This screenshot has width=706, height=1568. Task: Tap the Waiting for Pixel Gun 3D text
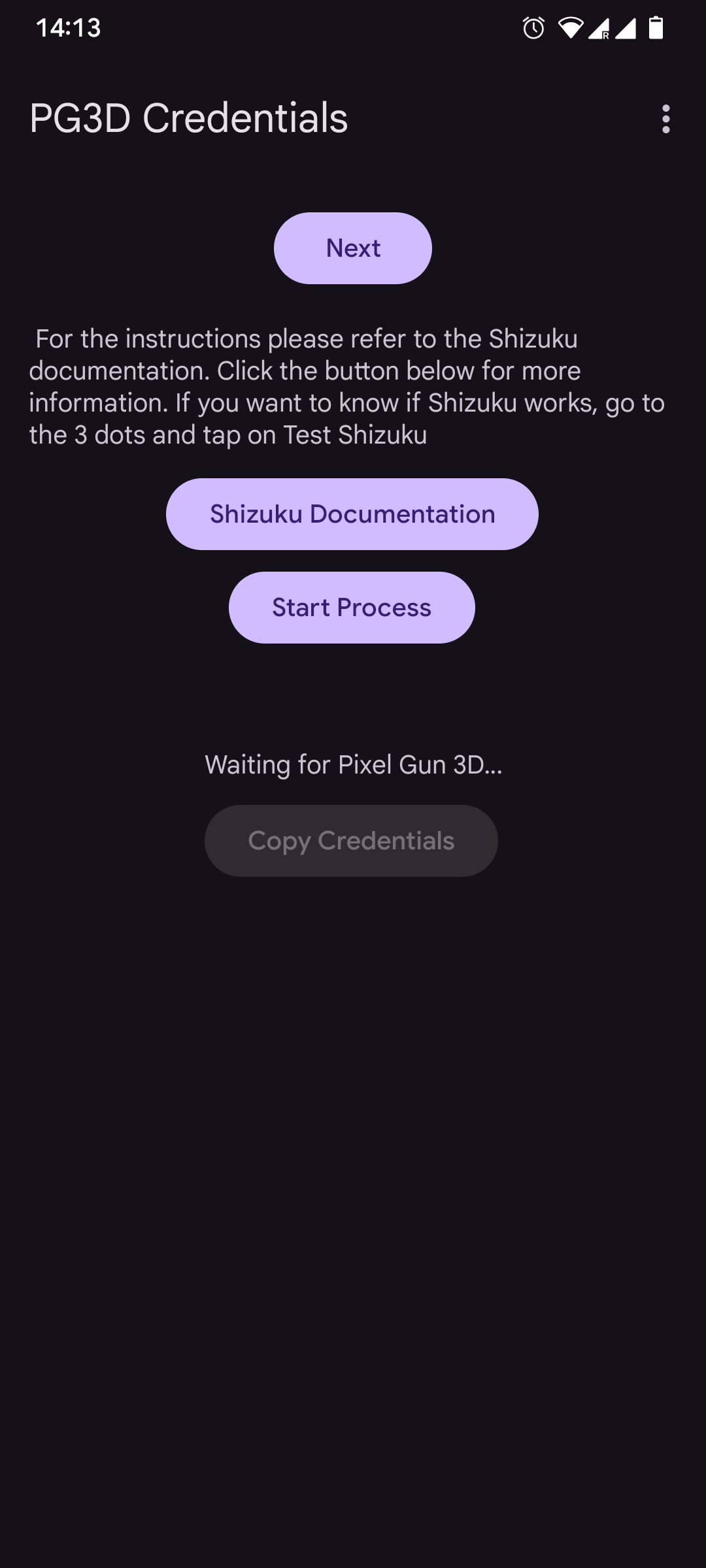[353, 764]
